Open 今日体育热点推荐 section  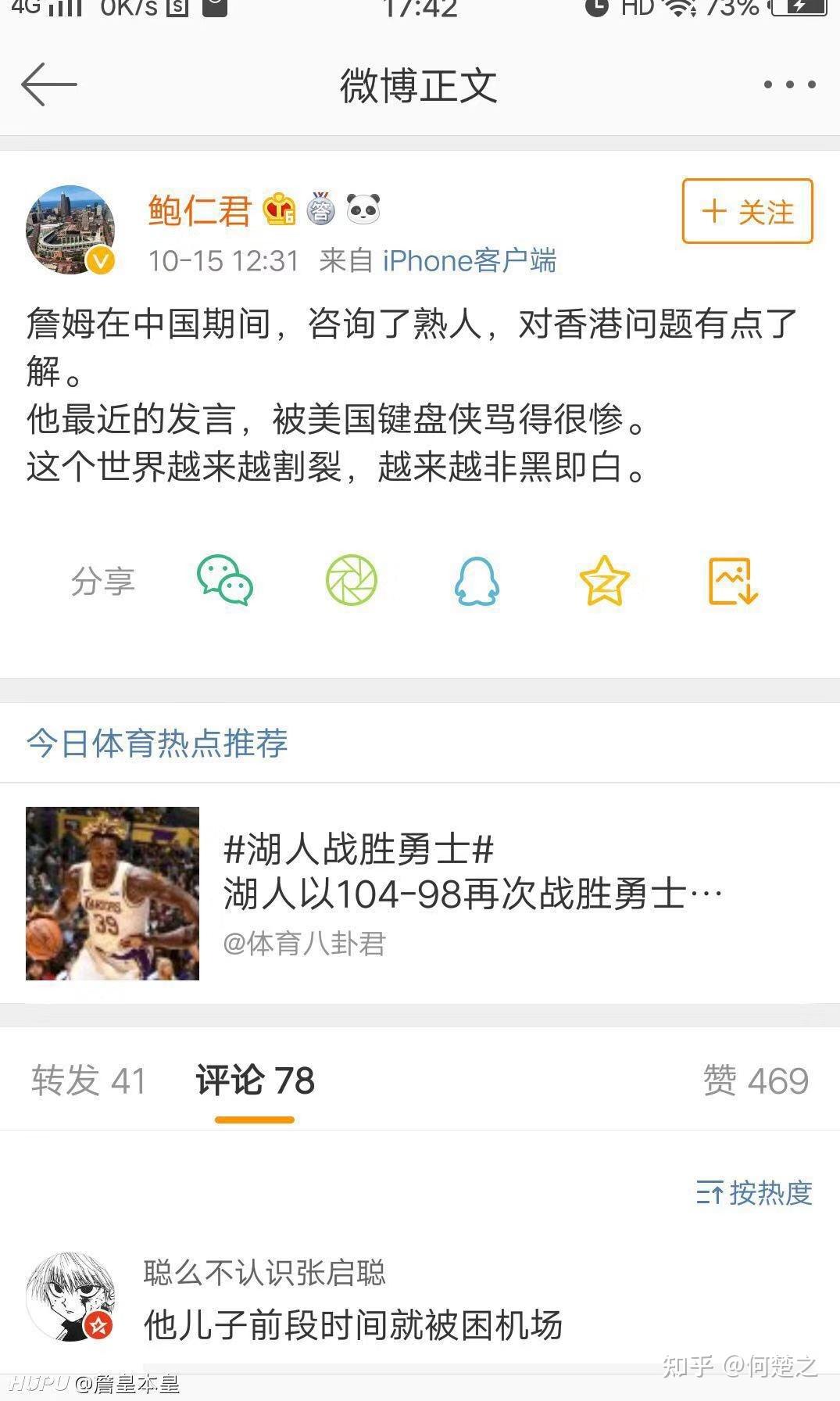[157, 743]
